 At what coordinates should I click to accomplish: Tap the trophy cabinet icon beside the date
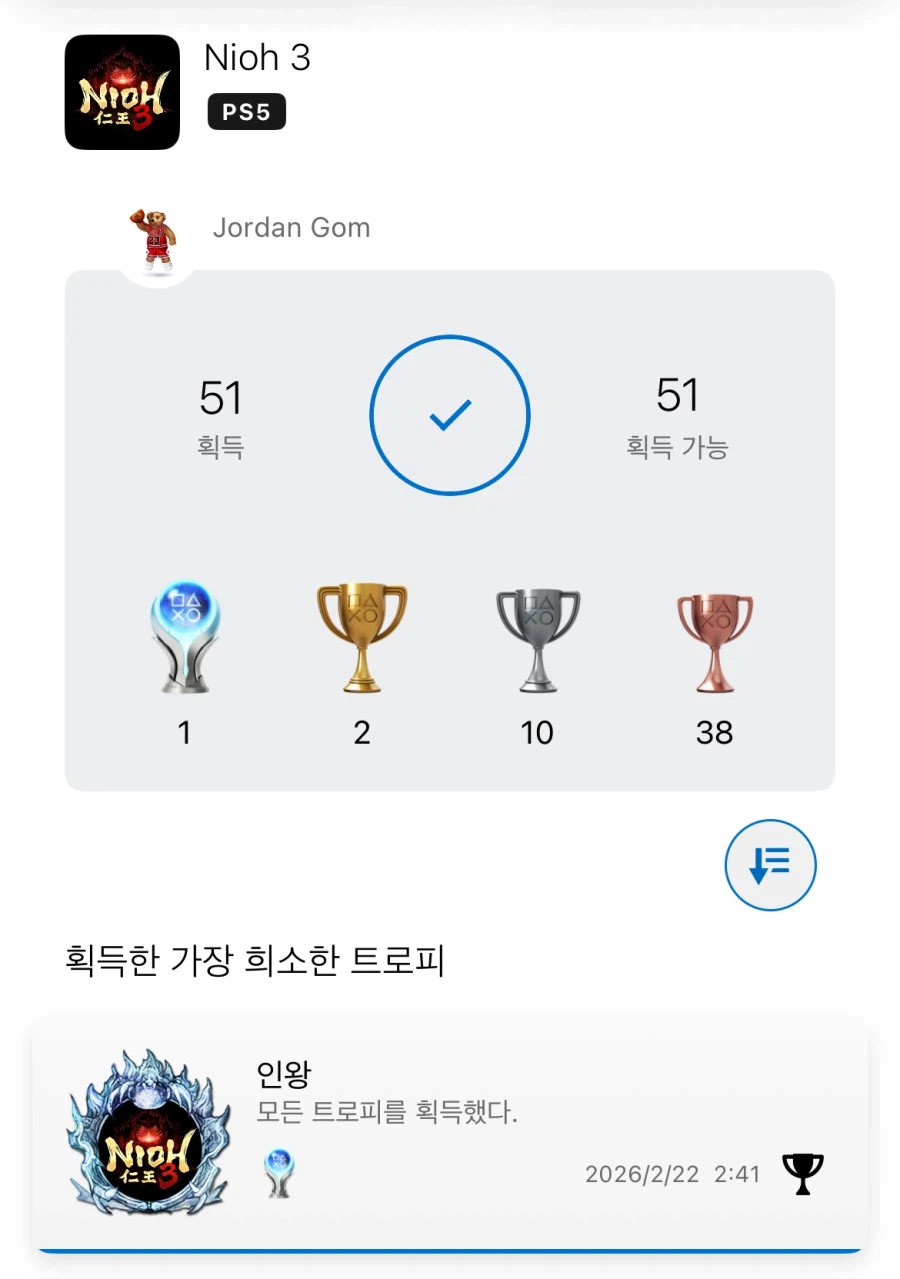pyautogui.click(x=803, y=1174)
